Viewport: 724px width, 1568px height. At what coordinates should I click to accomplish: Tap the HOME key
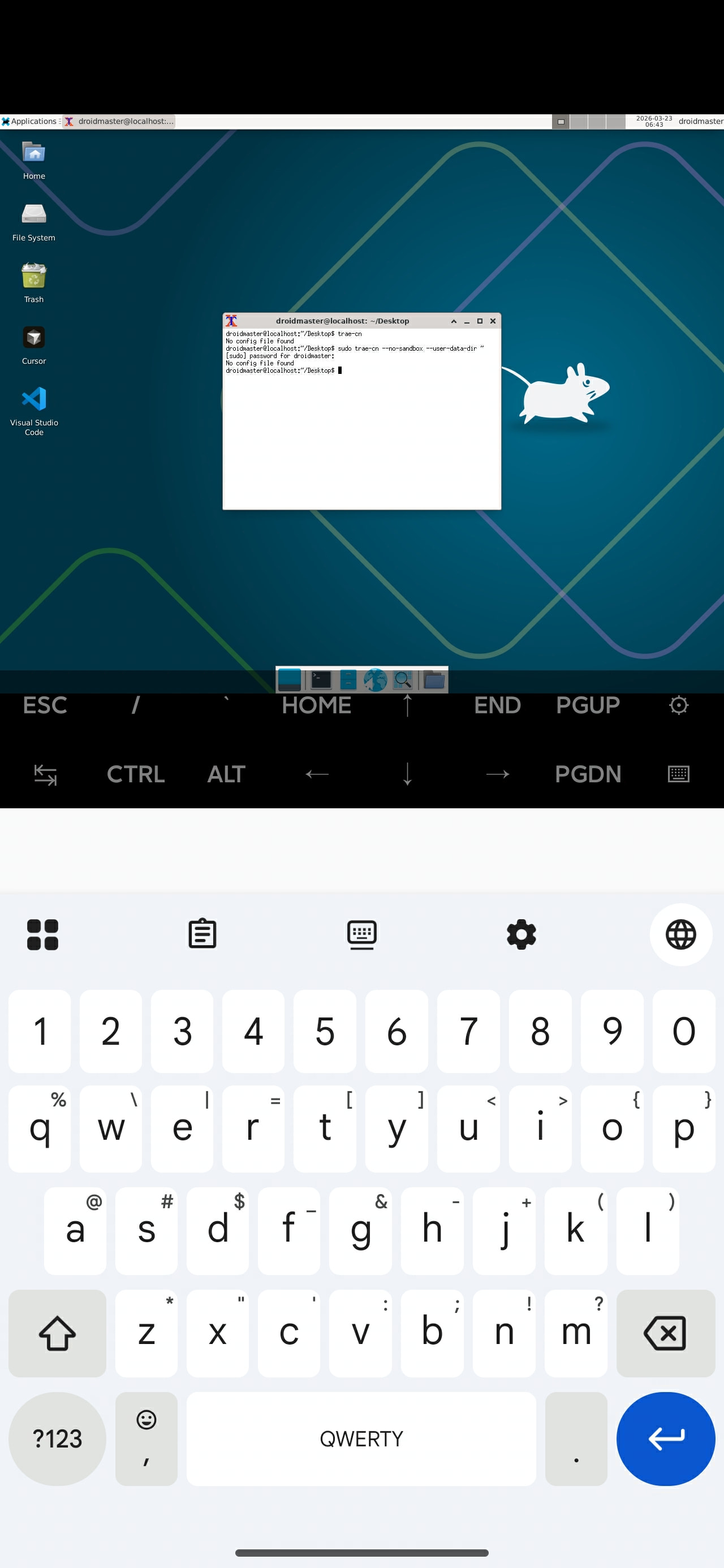(x=317, y=705)
